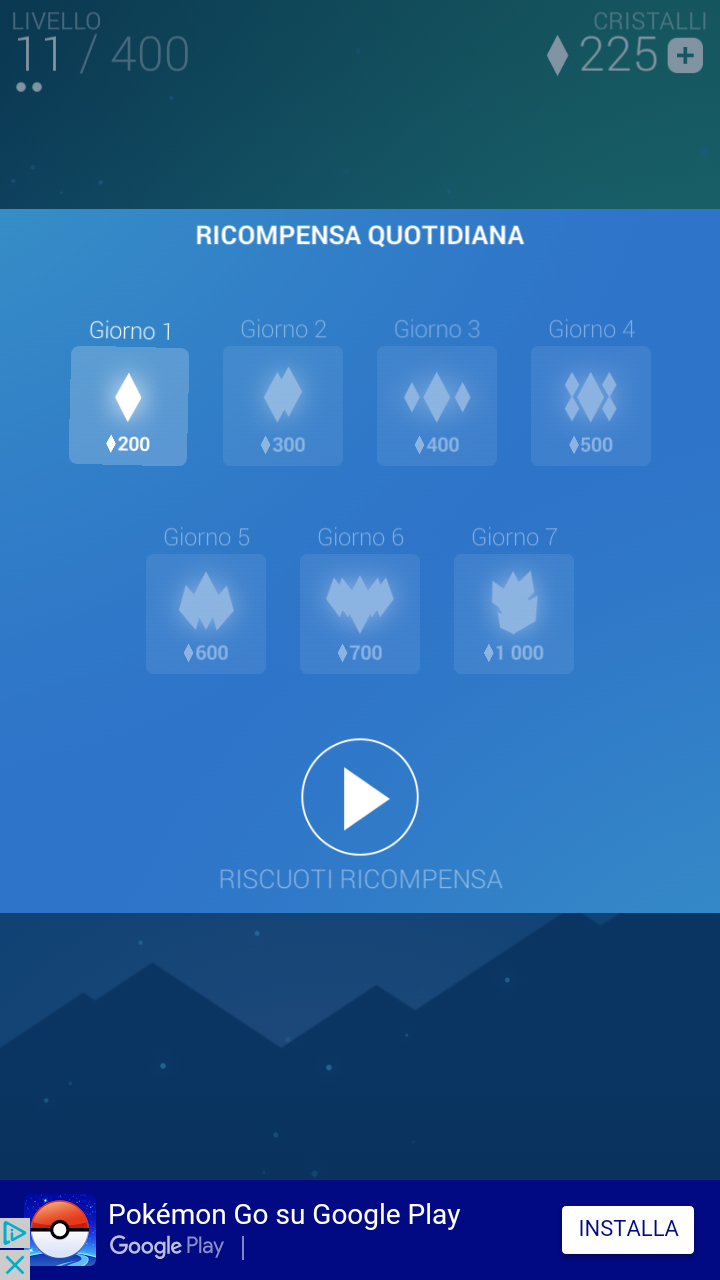720x1280 pixels.
Task: Claim the daily reward with the play button
Action: click(x=360, y=797)
